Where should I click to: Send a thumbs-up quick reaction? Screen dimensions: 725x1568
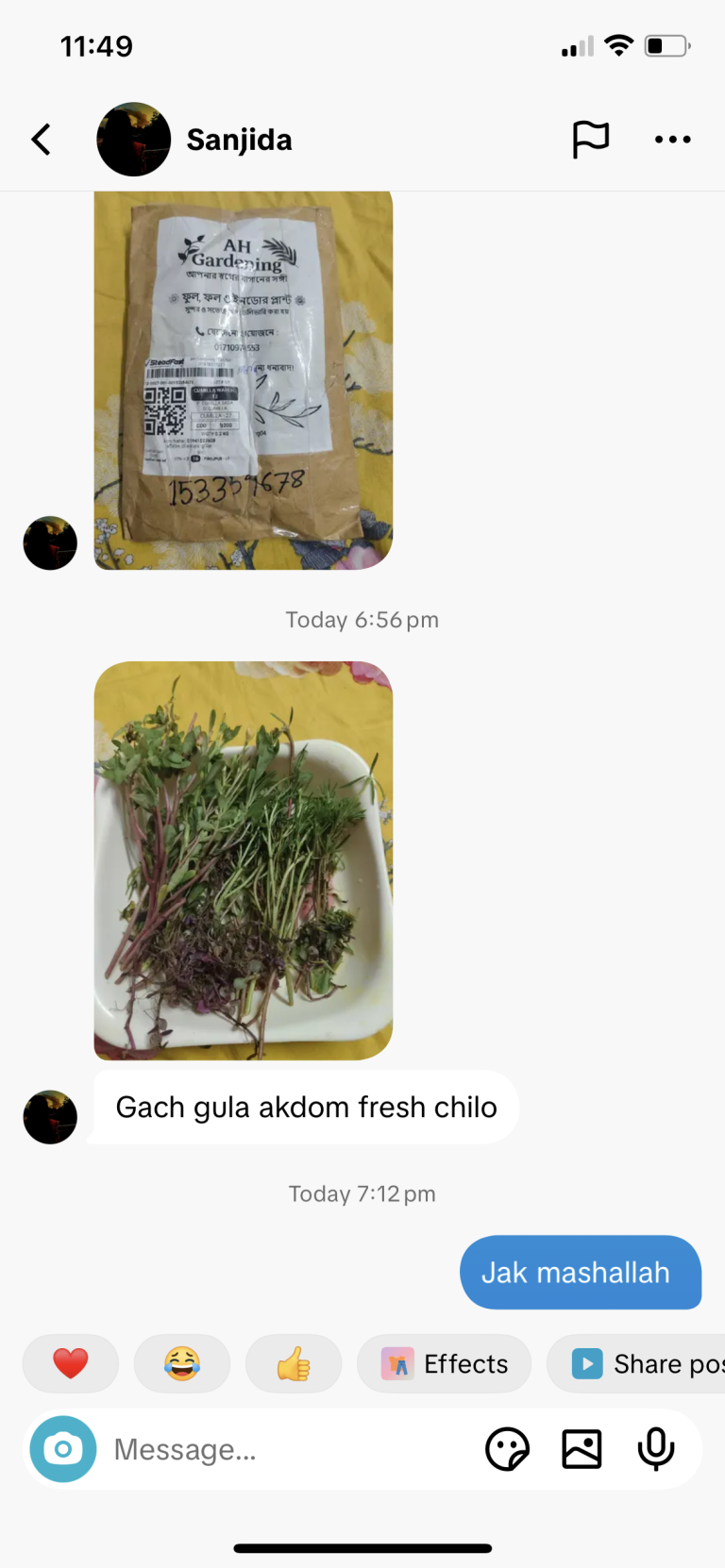tap(294, 1363)
